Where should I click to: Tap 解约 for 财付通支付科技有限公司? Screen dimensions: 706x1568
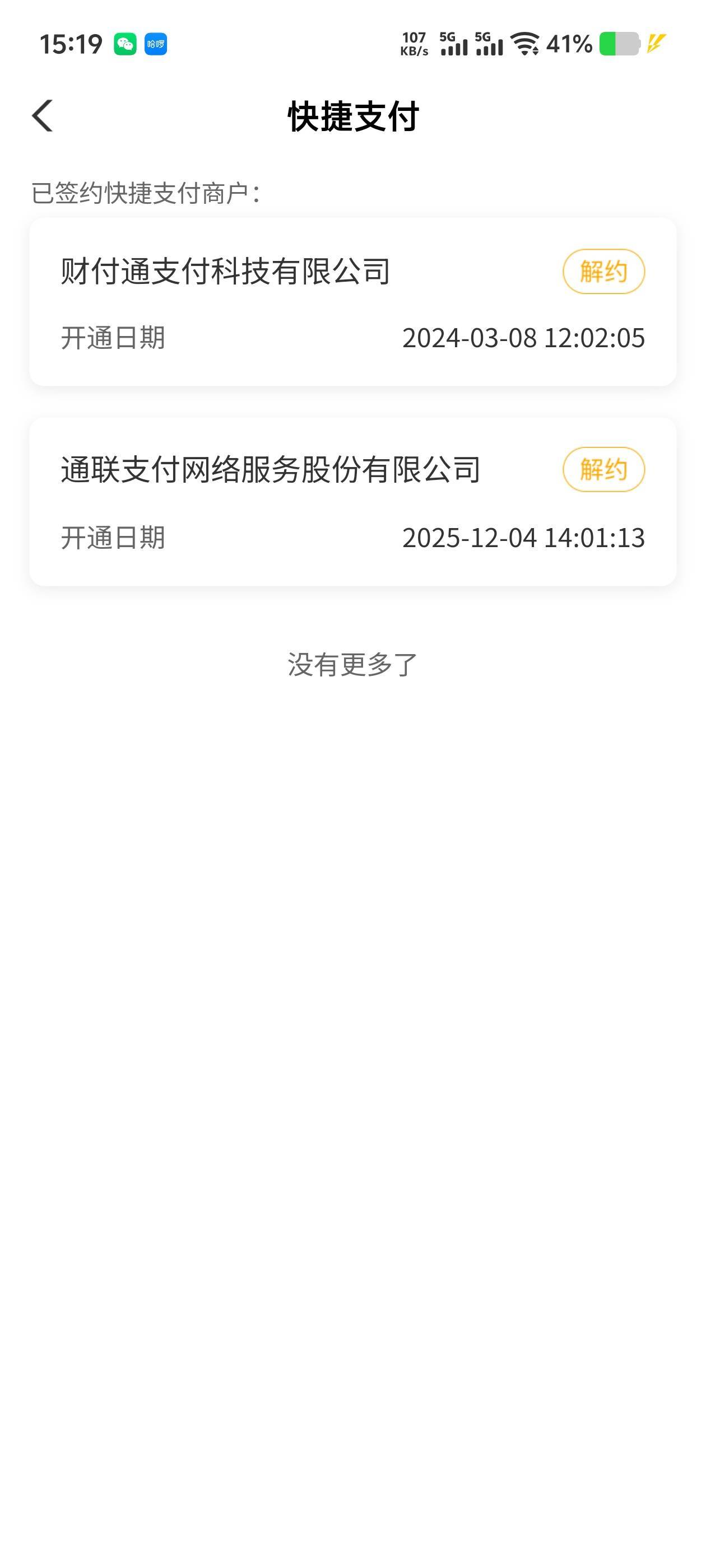pyautogui.click(x=603, y=272)
